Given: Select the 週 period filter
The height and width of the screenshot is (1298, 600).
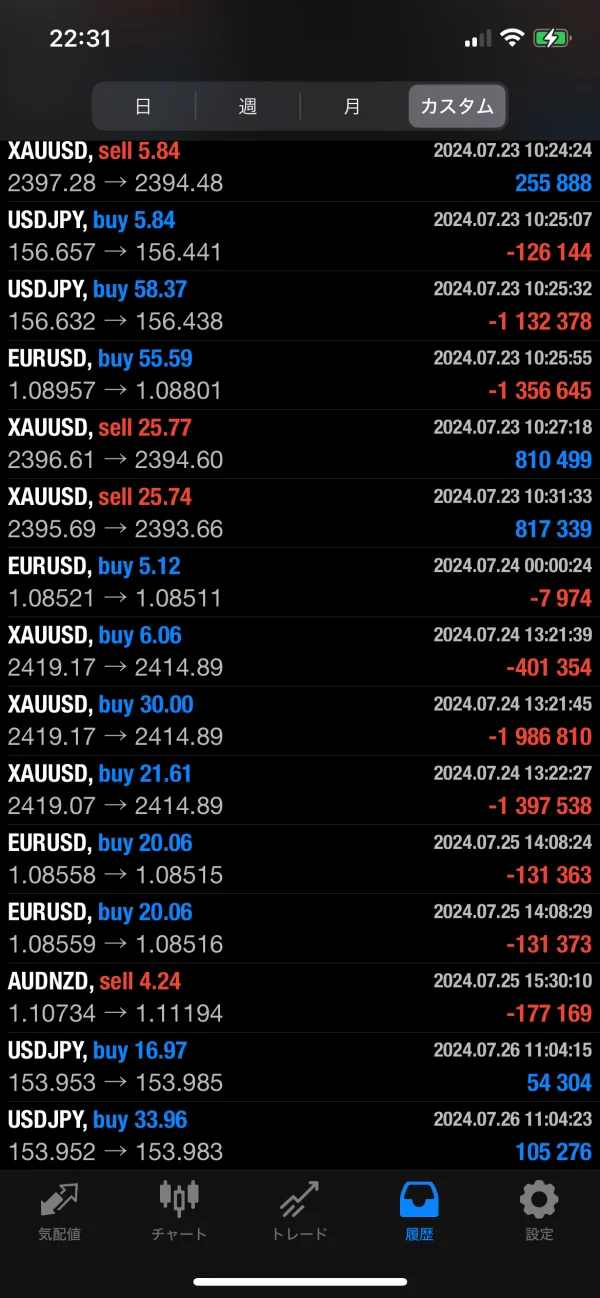Looking at the screenshot, I should (x=248, y=106).
